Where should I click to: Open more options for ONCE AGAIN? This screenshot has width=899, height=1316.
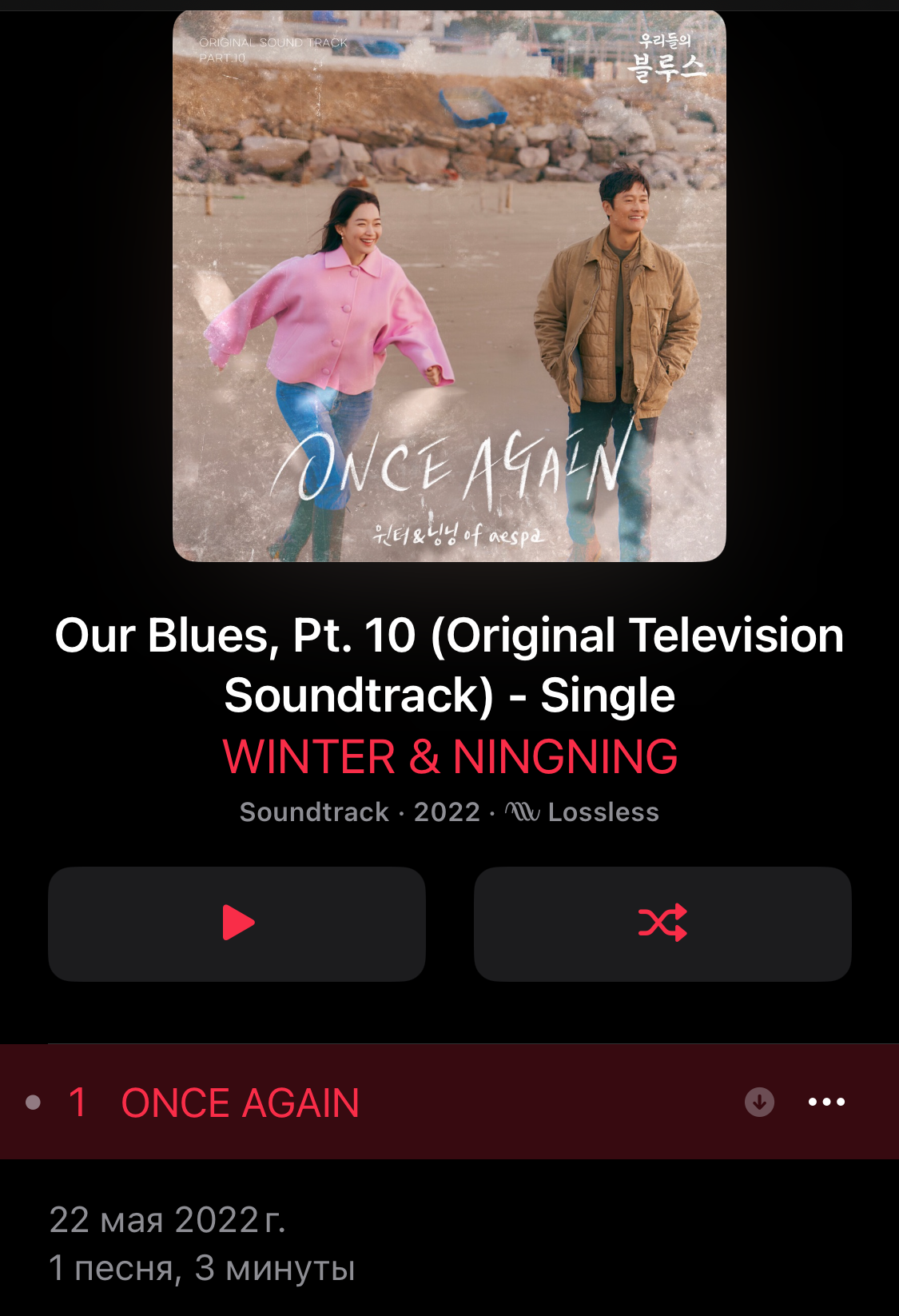click(x=826, y=1102)
